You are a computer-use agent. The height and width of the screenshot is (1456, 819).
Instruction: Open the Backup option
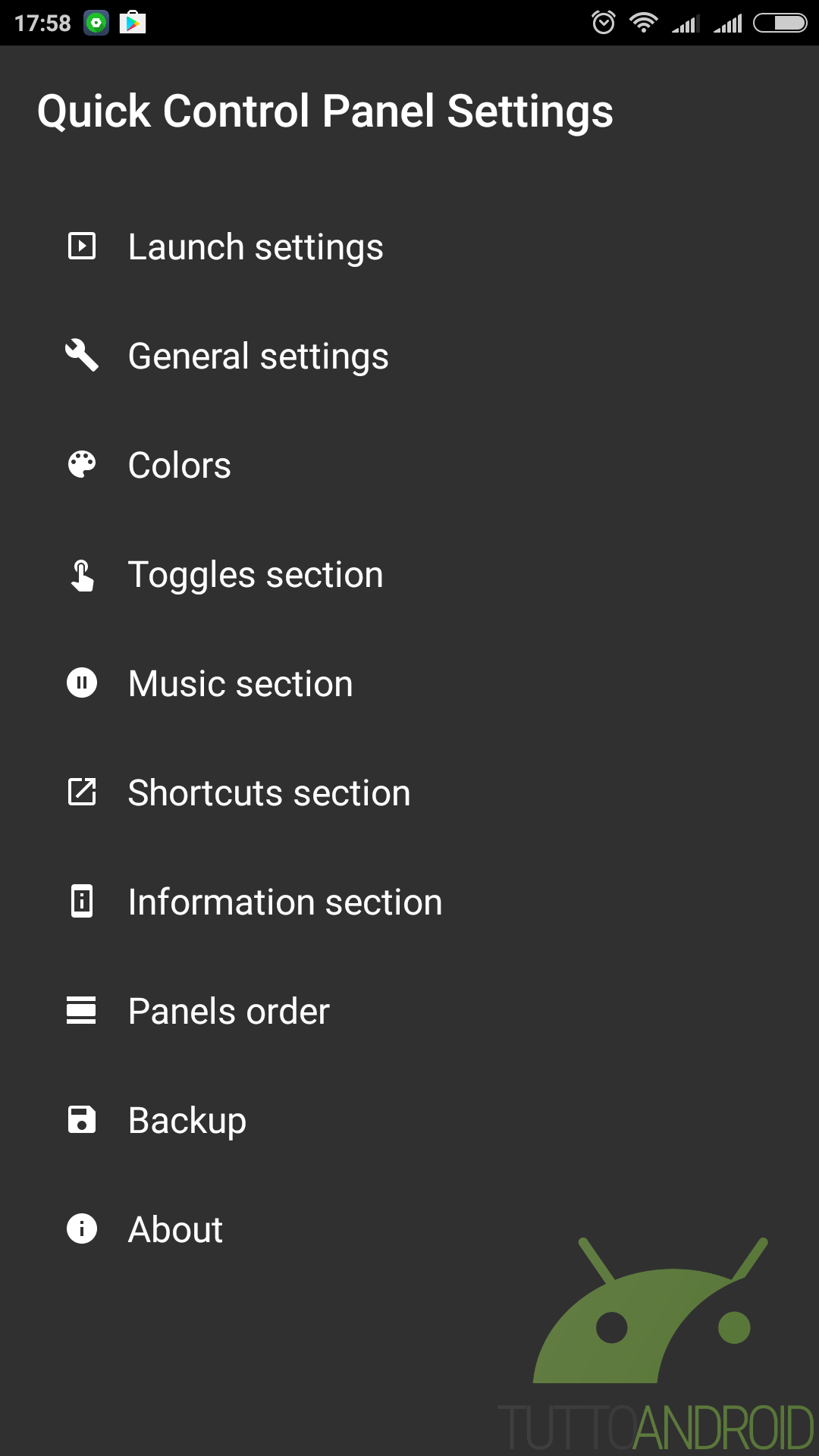(409, 1121)
